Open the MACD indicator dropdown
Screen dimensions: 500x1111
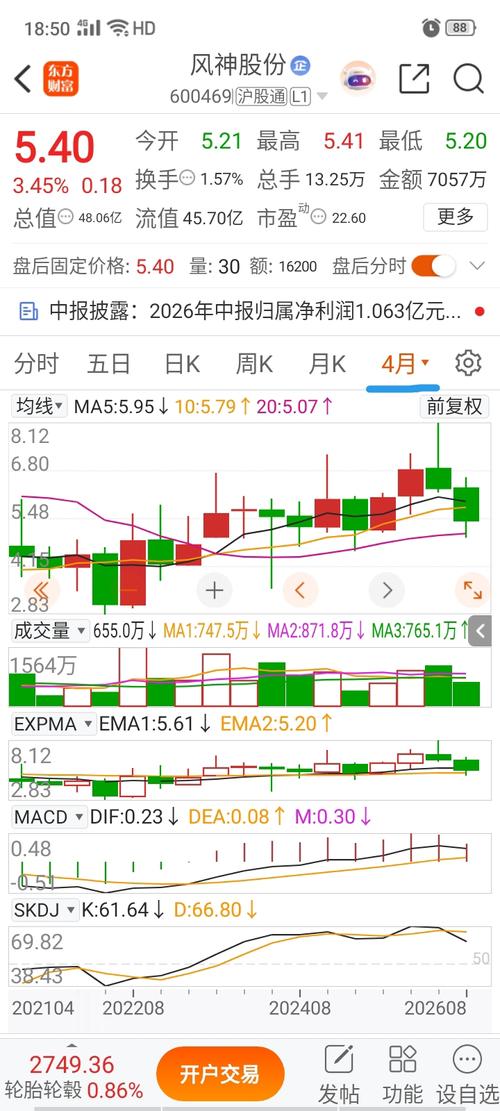click(x=50, y=817)
